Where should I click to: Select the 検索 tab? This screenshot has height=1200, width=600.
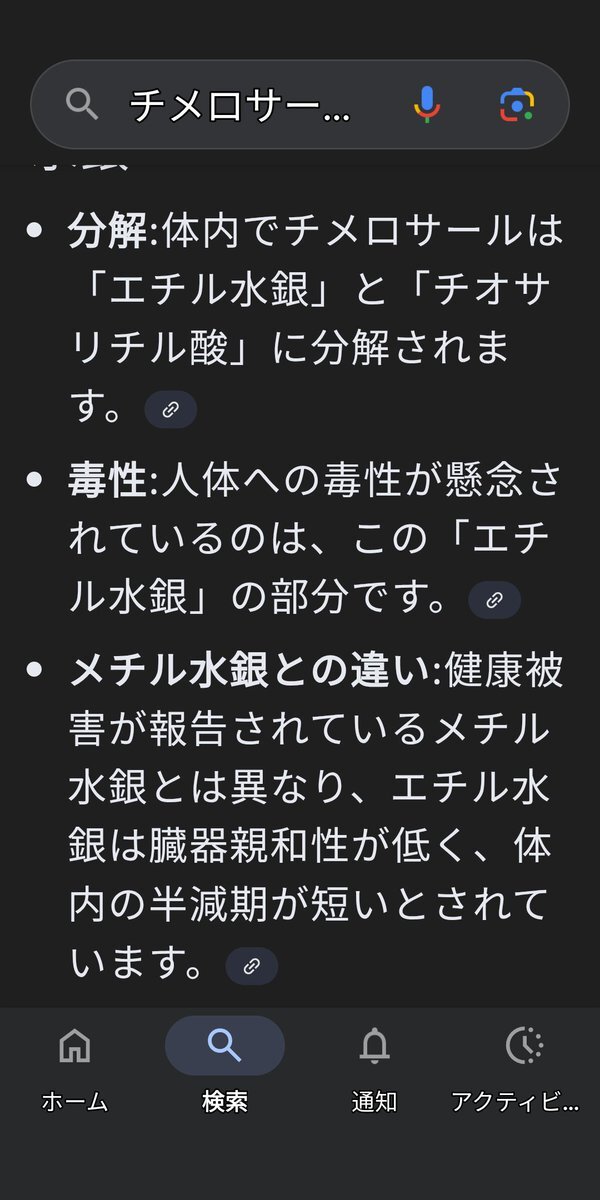(x=225, y=1066)
